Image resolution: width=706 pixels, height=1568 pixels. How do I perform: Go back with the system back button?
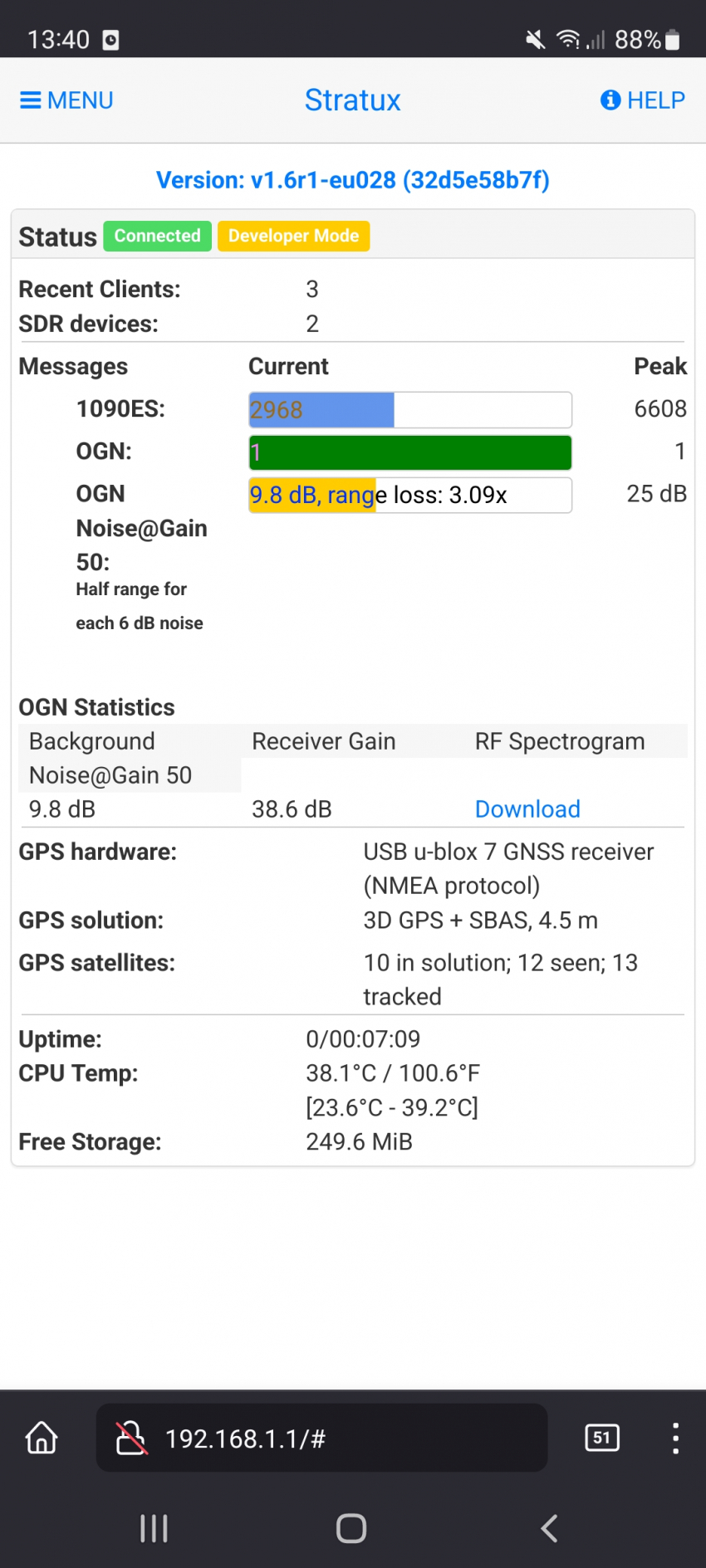click(549, 1528)
